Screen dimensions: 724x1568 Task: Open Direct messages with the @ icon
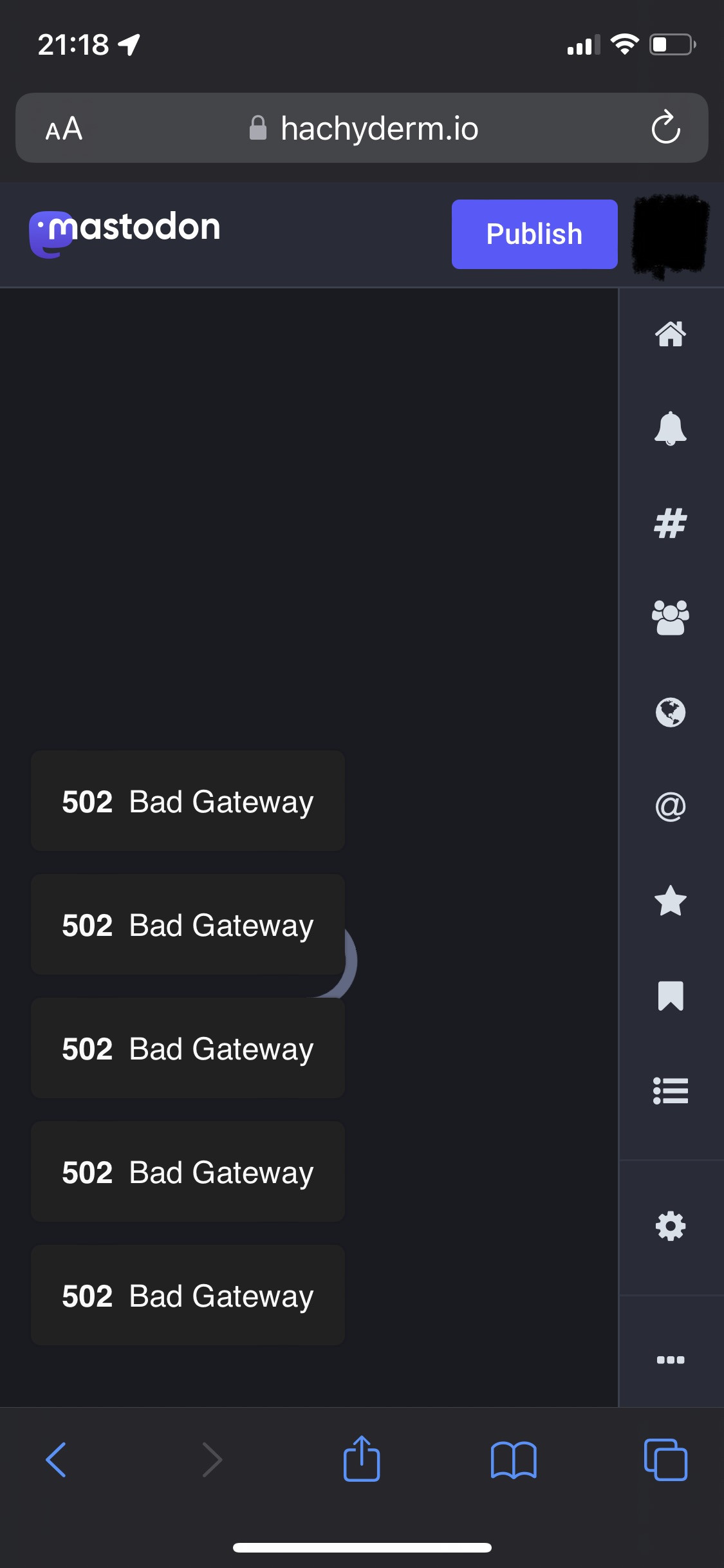tap(671, 805)
